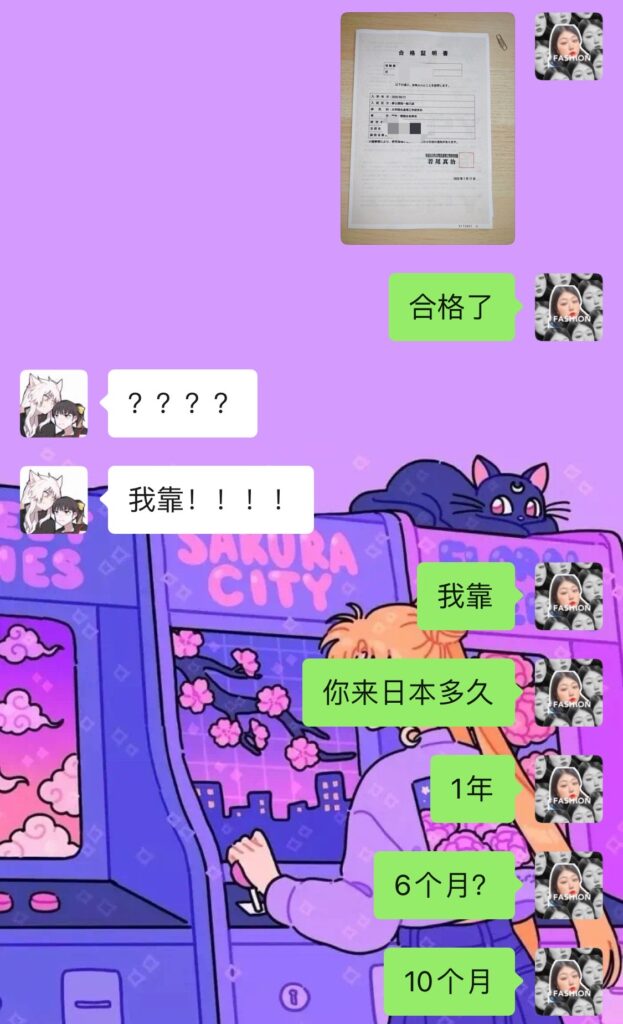623x1024 pixels.
Task: Open the avatar next to the ???? message
Action: pyautogui.click(x=54, y=403)
